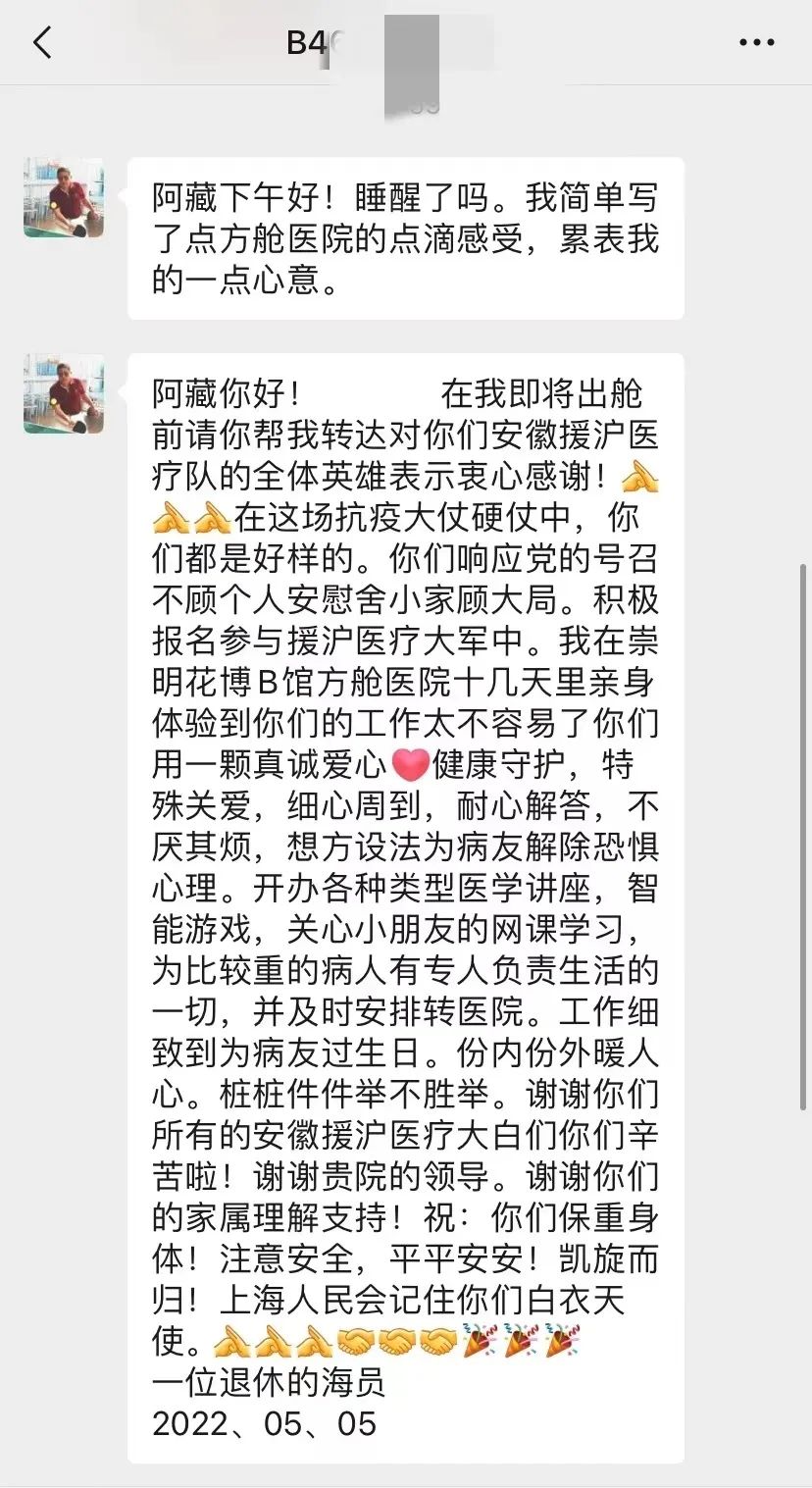Go back to the chat list

(42, 43)
